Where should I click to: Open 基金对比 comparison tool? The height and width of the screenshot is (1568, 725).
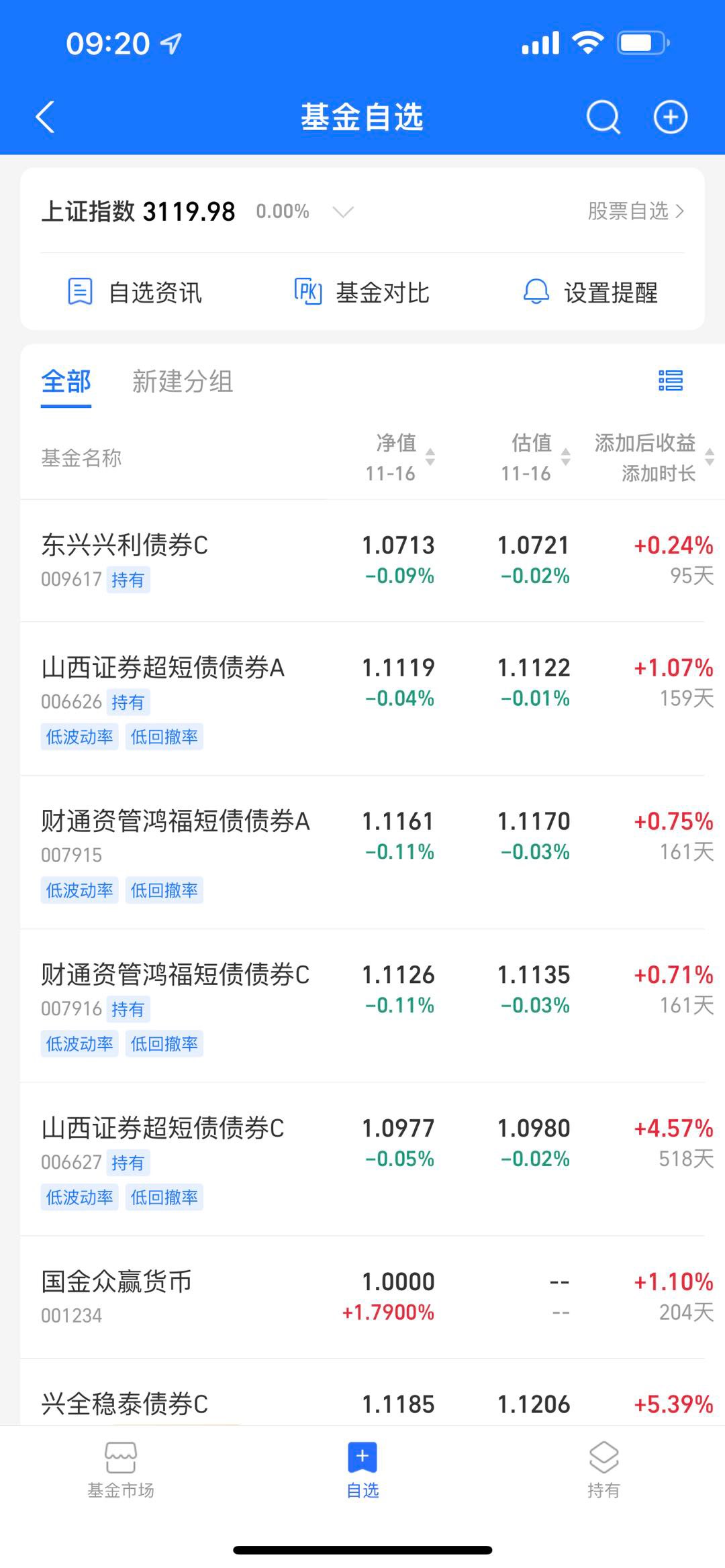362,293
